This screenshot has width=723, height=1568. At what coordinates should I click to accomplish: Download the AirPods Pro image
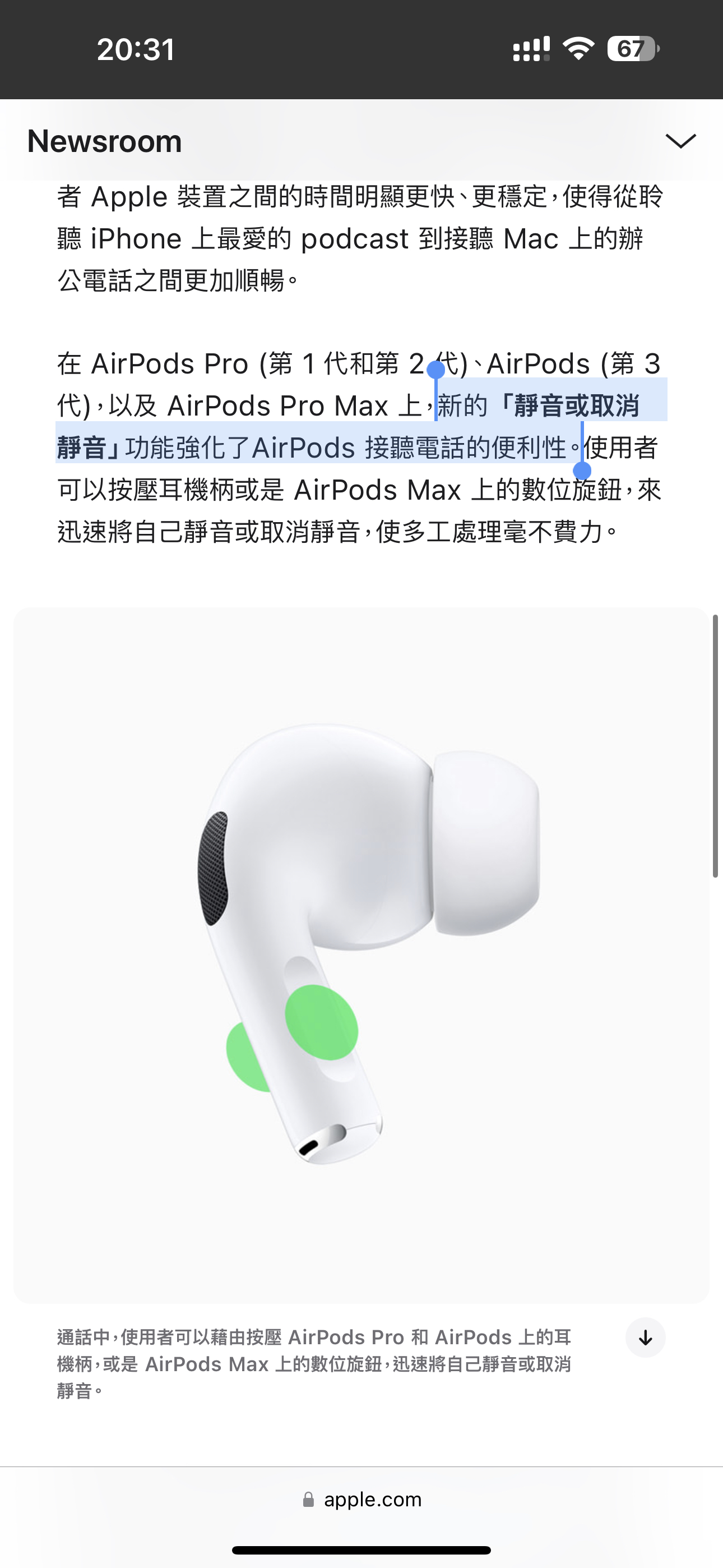(x=645, y=1338)
